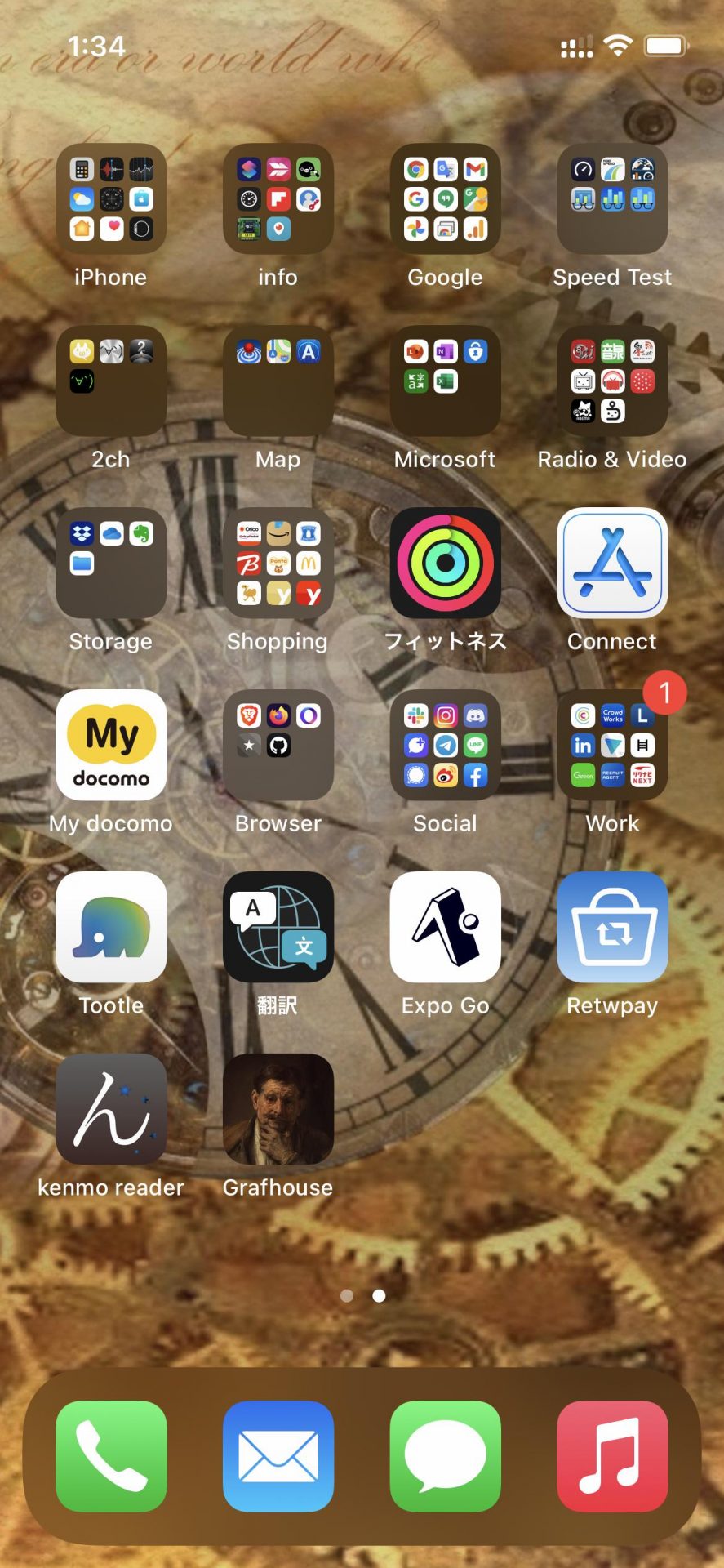Open the iPhone folder
The image size is (724, 1568).
[111, 199]
